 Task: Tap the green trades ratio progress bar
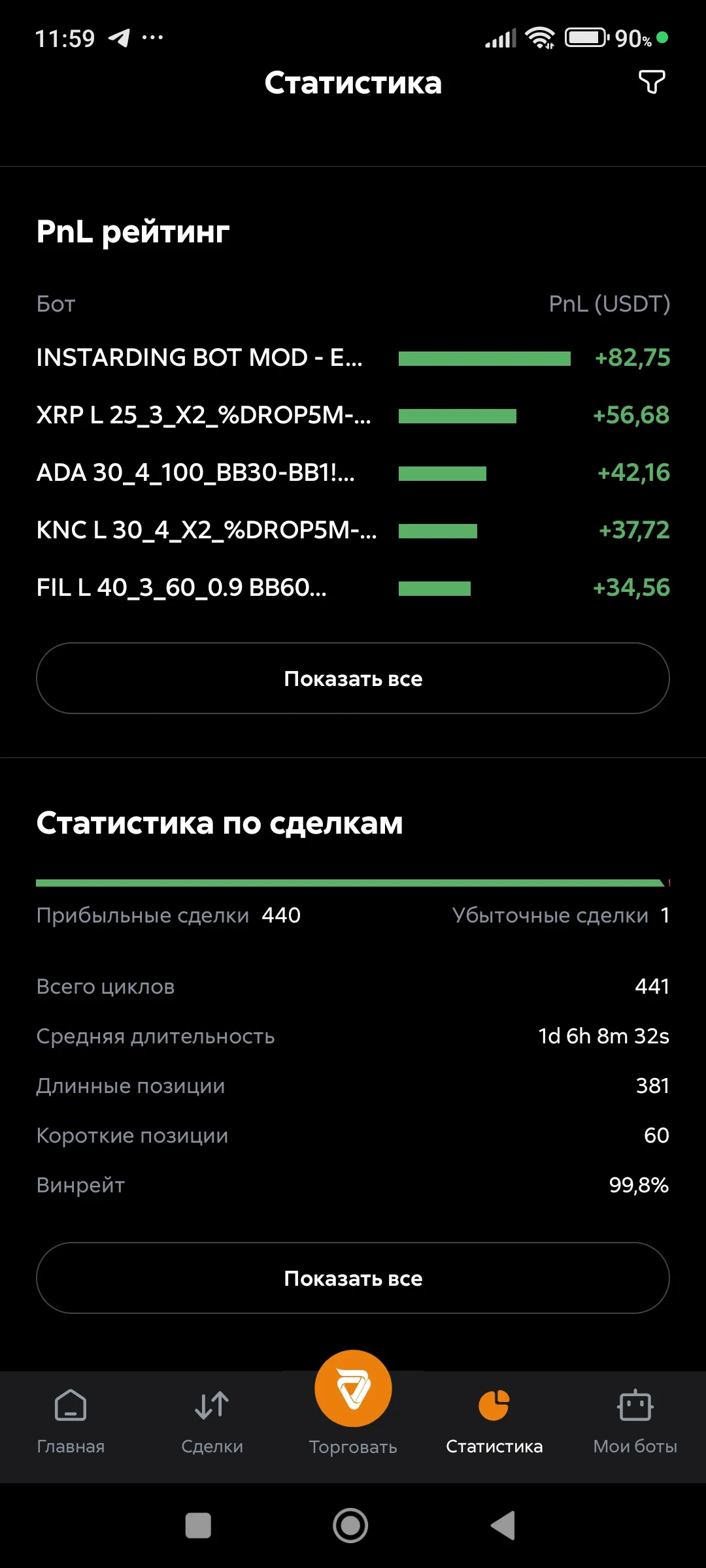353,881
